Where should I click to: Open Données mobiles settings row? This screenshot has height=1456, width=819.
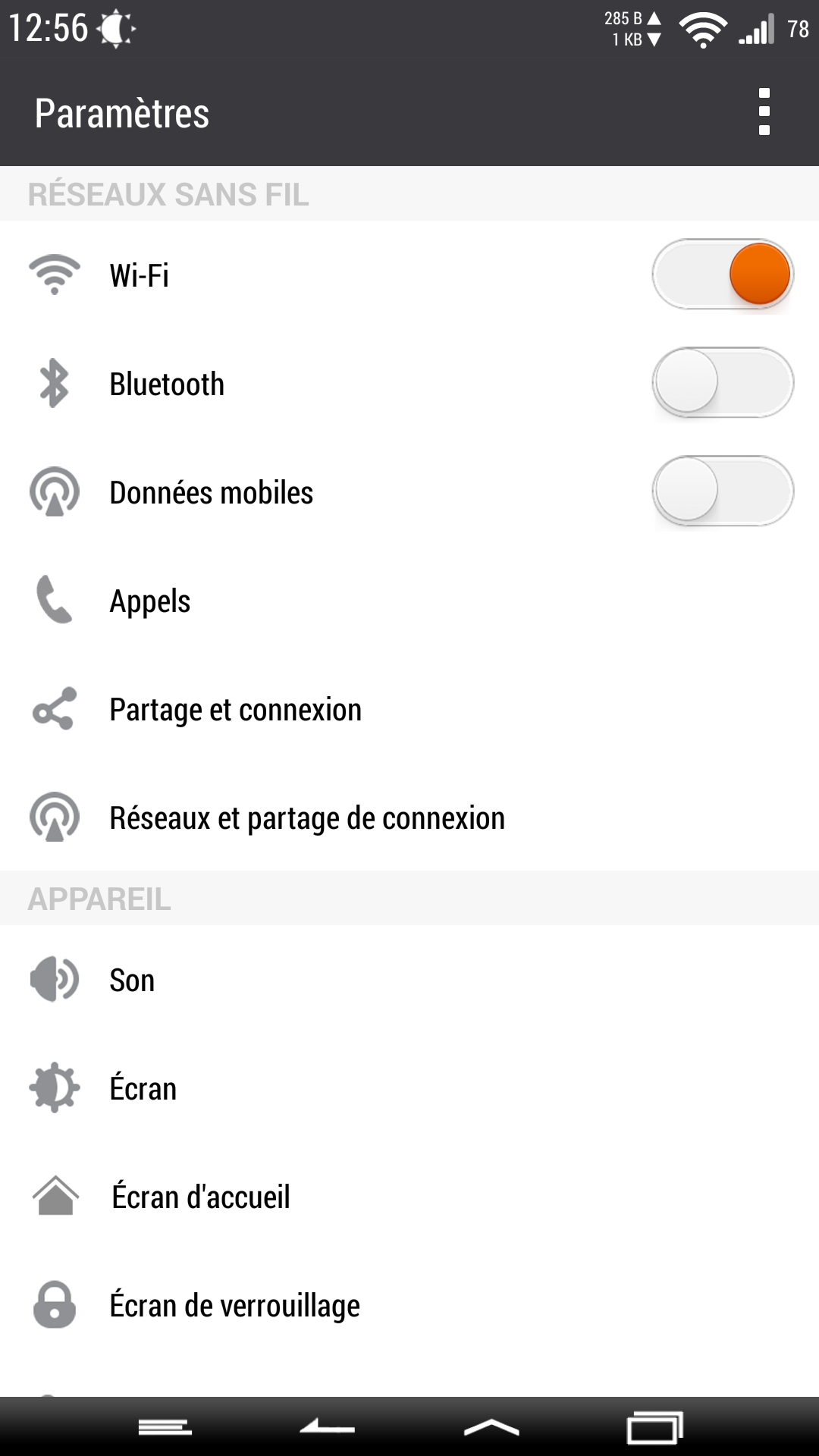tap(409, 491)
